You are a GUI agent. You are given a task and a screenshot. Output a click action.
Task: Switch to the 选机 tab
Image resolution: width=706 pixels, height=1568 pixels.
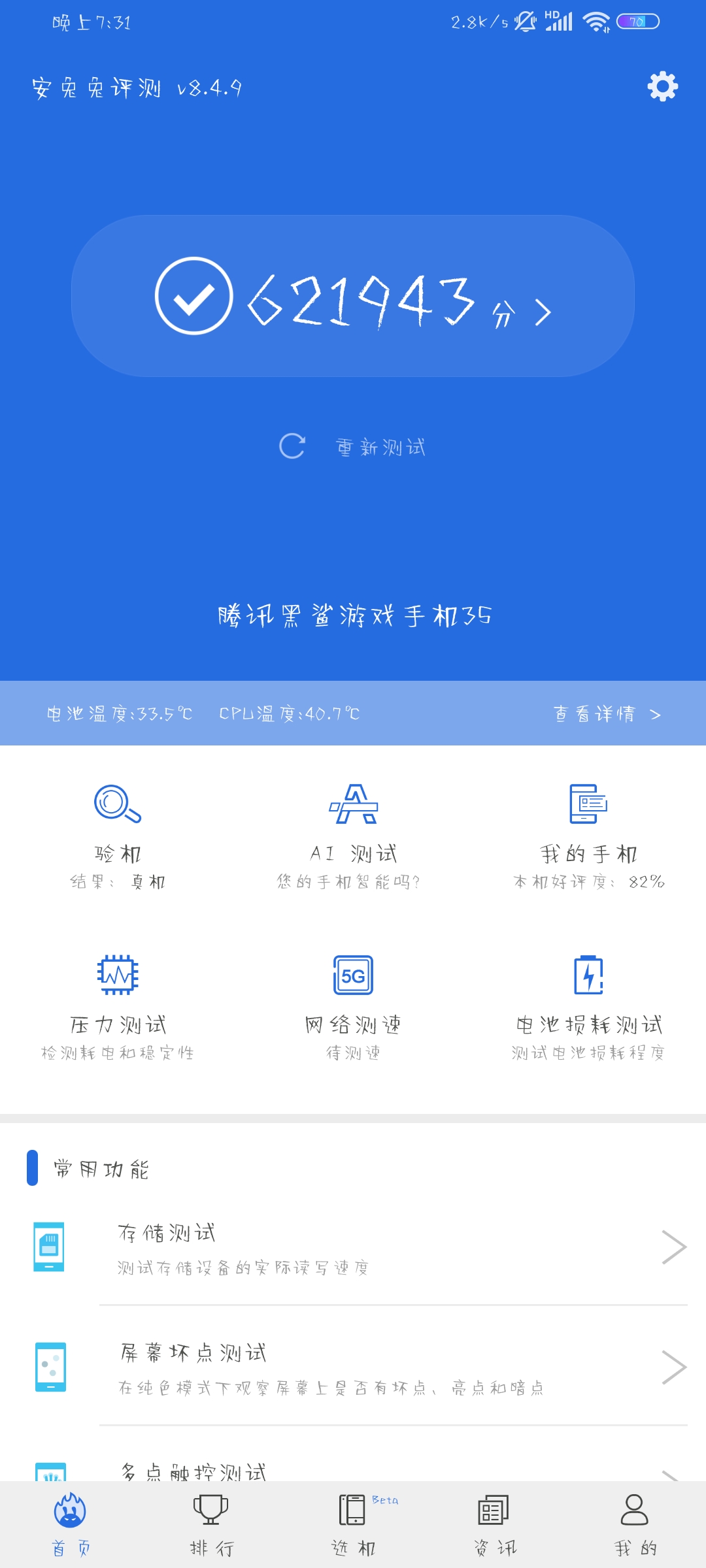tap(353, 1526)
